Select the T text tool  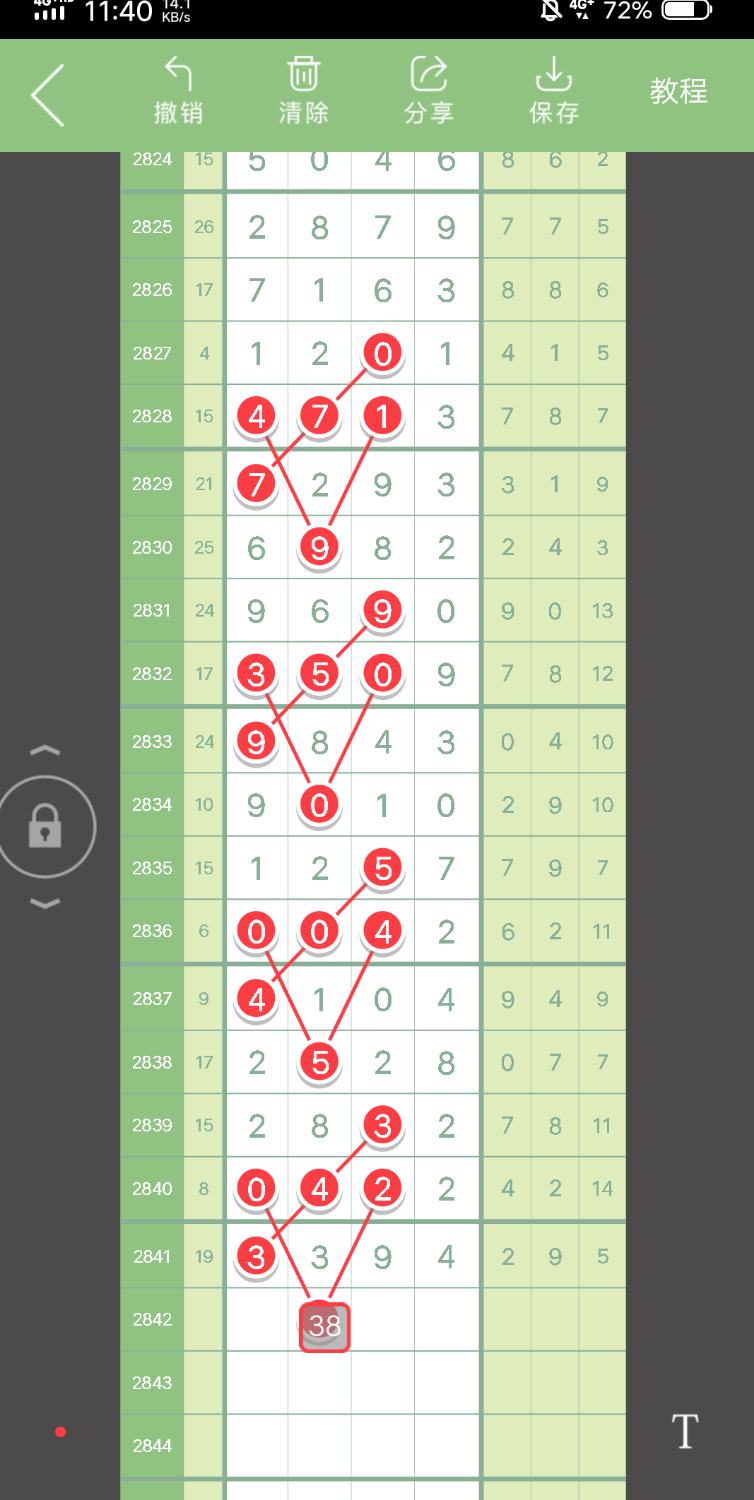[x=685, y=1431]
